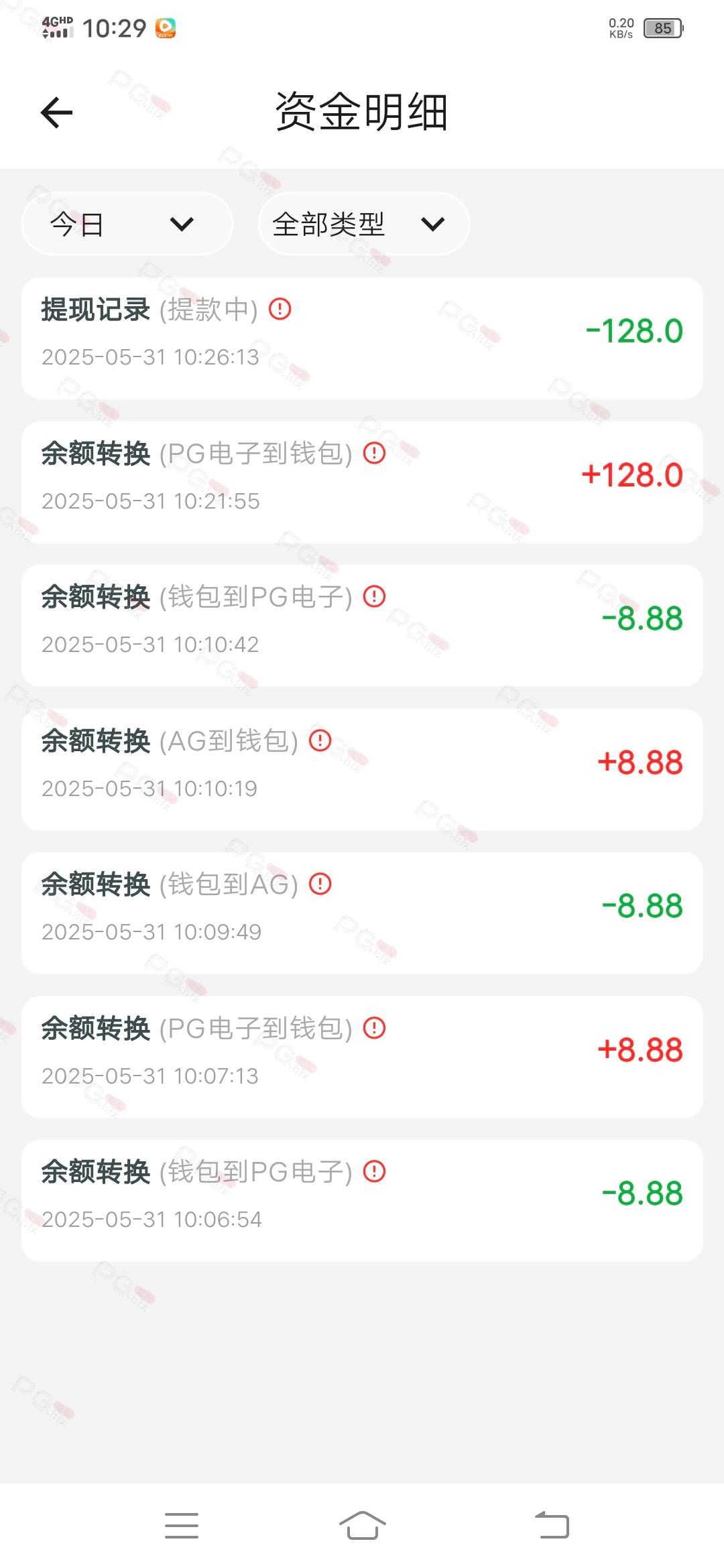This screenshot has width=724, height=1568.
Task: Tap the info icon beside 提现记录 (提款中)
Action: pyautogui.click(x=280, y=309)
